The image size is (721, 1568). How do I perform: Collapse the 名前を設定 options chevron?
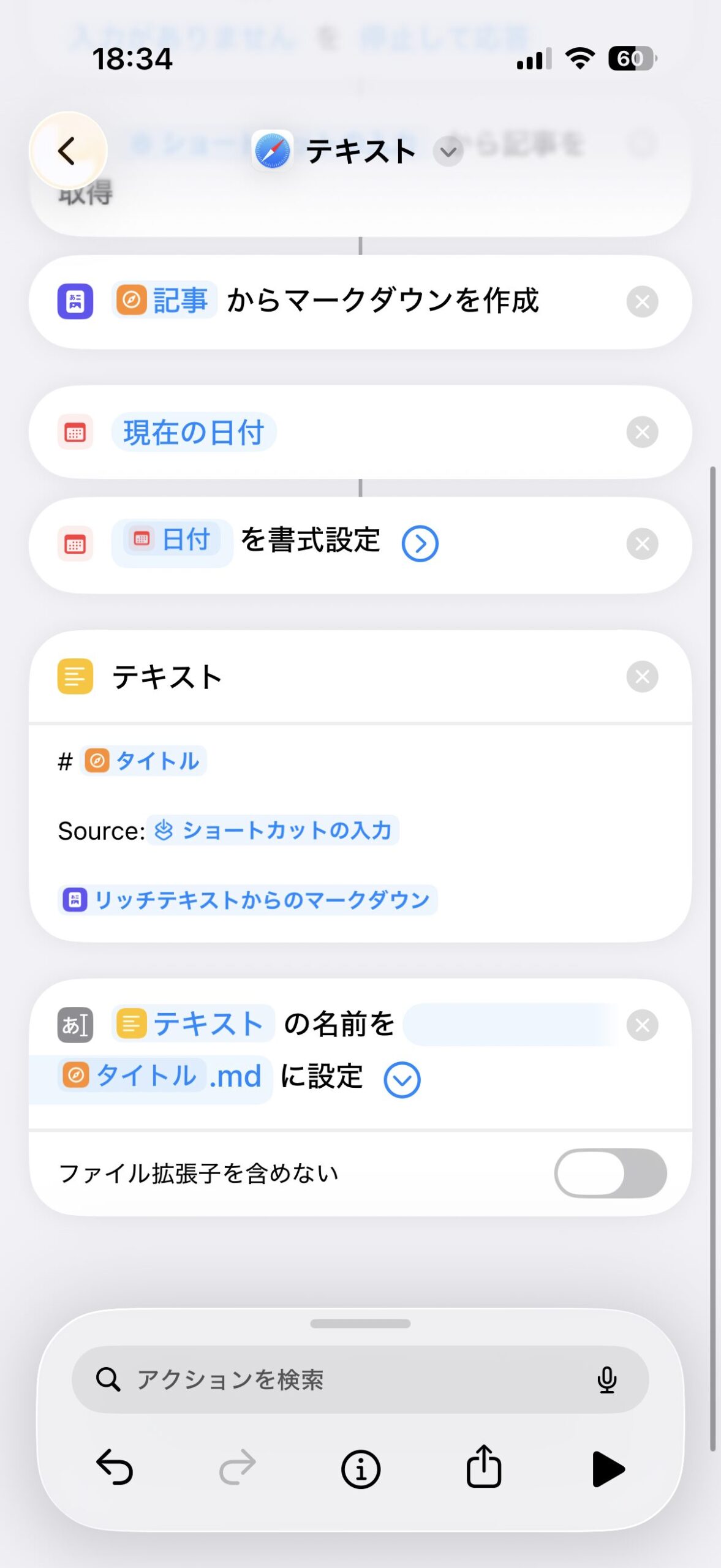(402, 1079)
